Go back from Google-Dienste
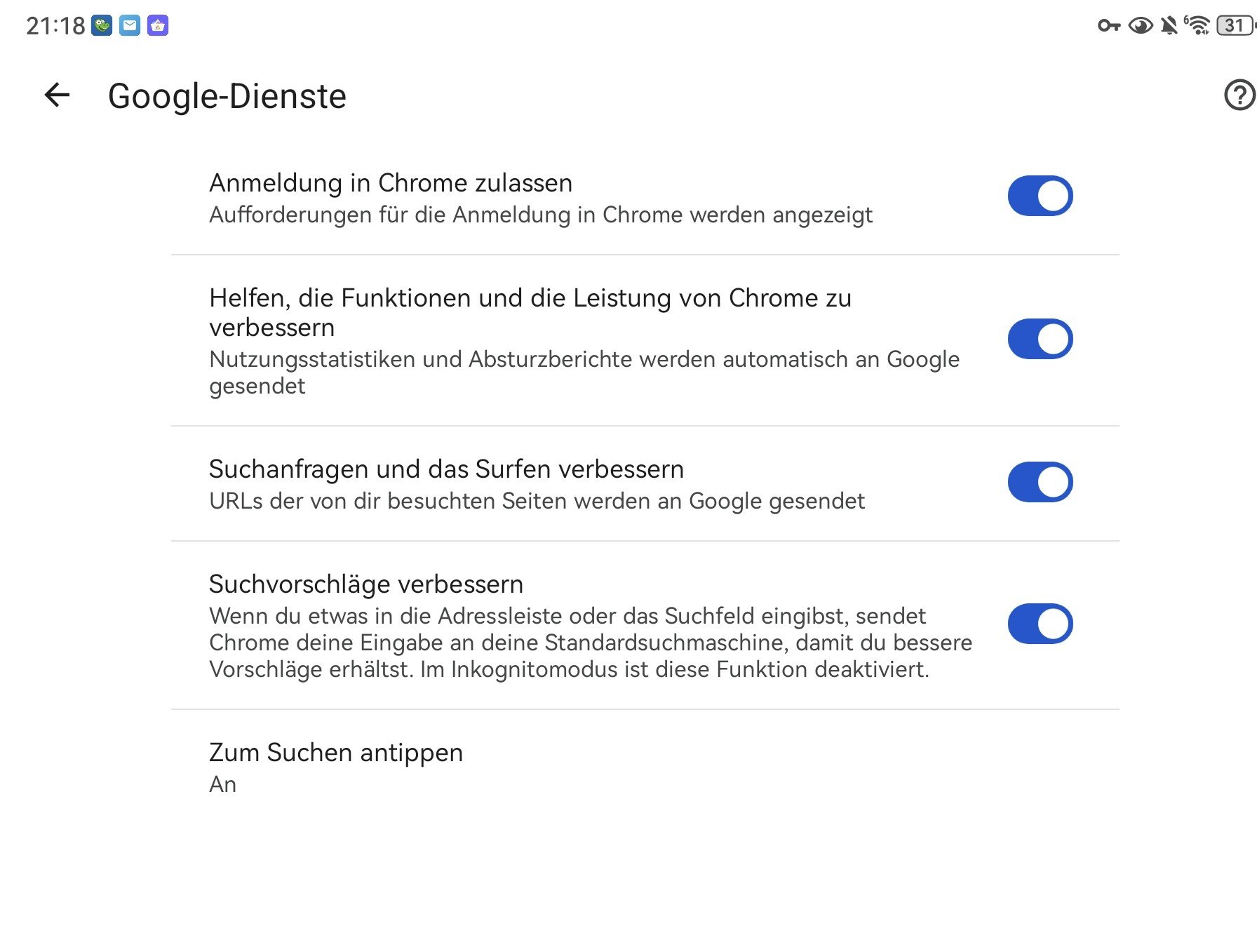 coord(58,95)
